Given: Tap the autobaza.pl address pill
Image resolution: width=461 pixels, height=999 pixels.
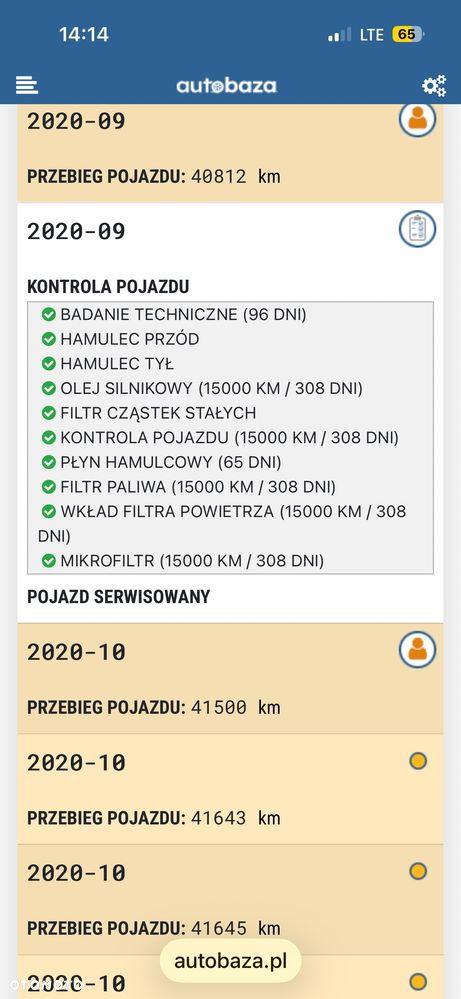Looking at the screenshot, I should pos(230,961).
